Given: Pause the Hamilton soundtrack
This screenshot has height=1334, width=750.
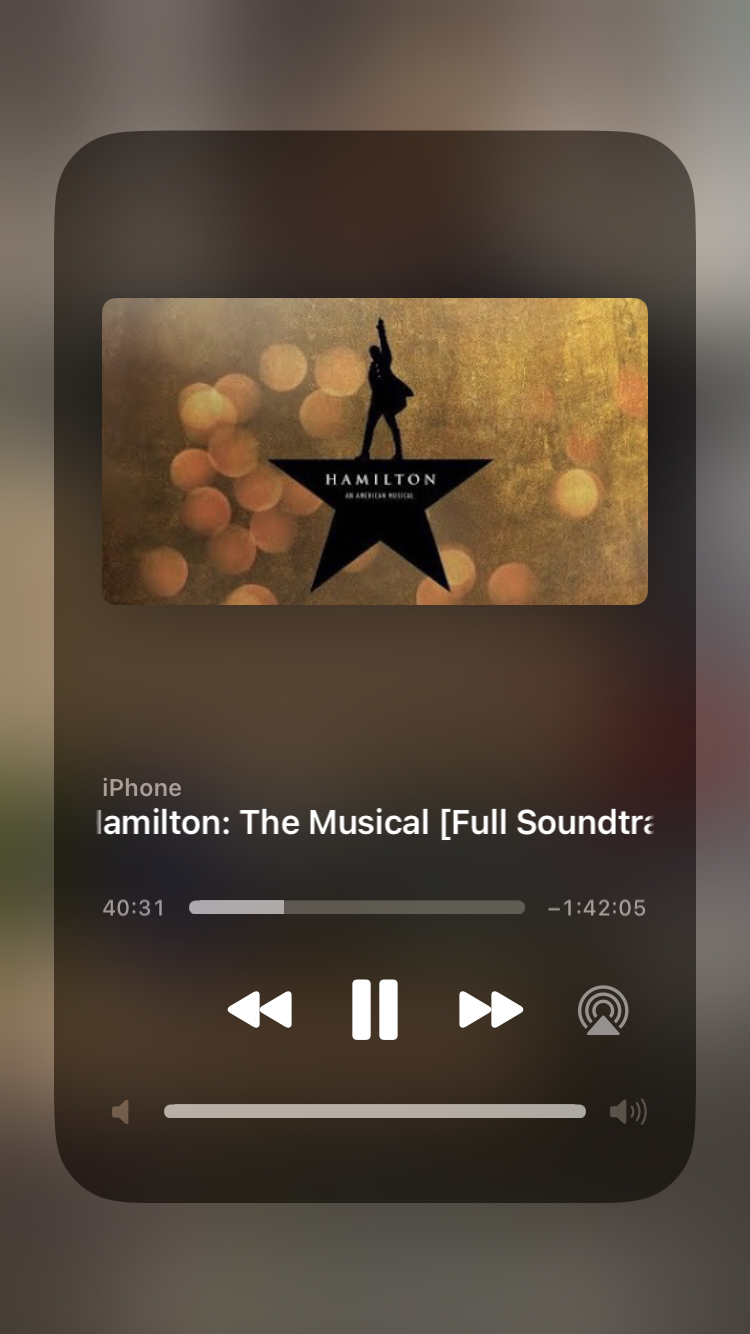Looking at the screenshot, I should (375, 1010).
